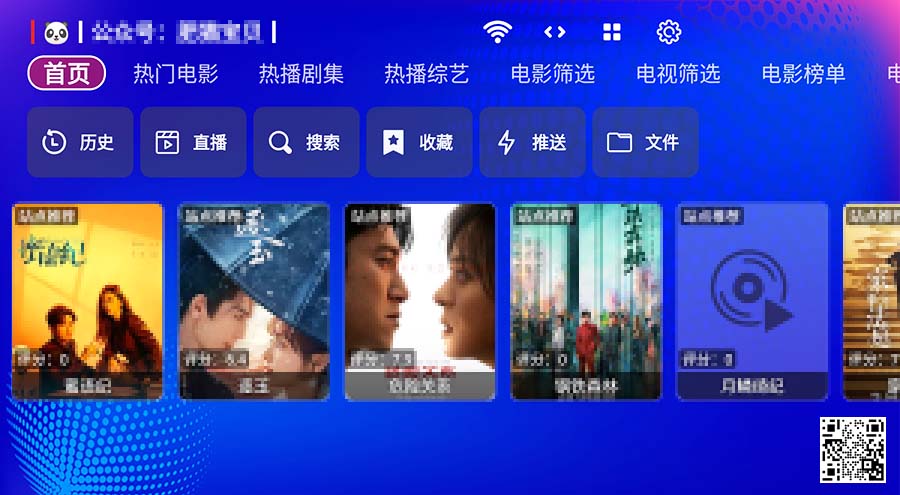
Task: Switch to the 首页 tab
Action: (67, 74)
